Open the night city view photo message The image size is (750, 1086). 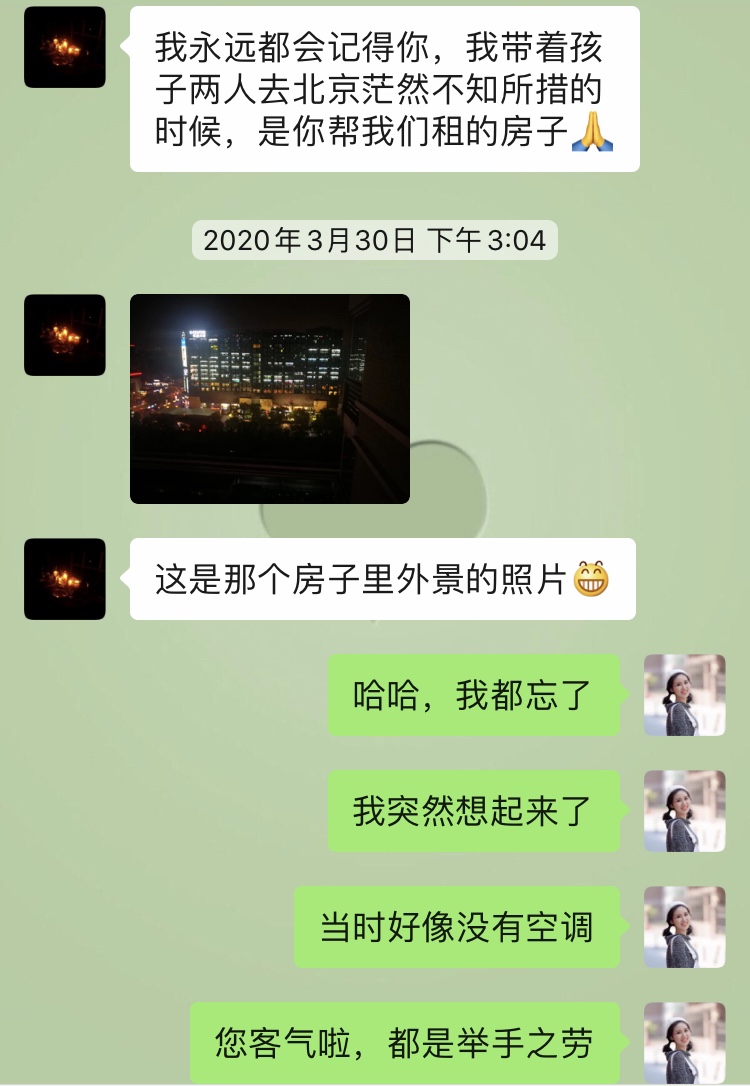point(270,398)
